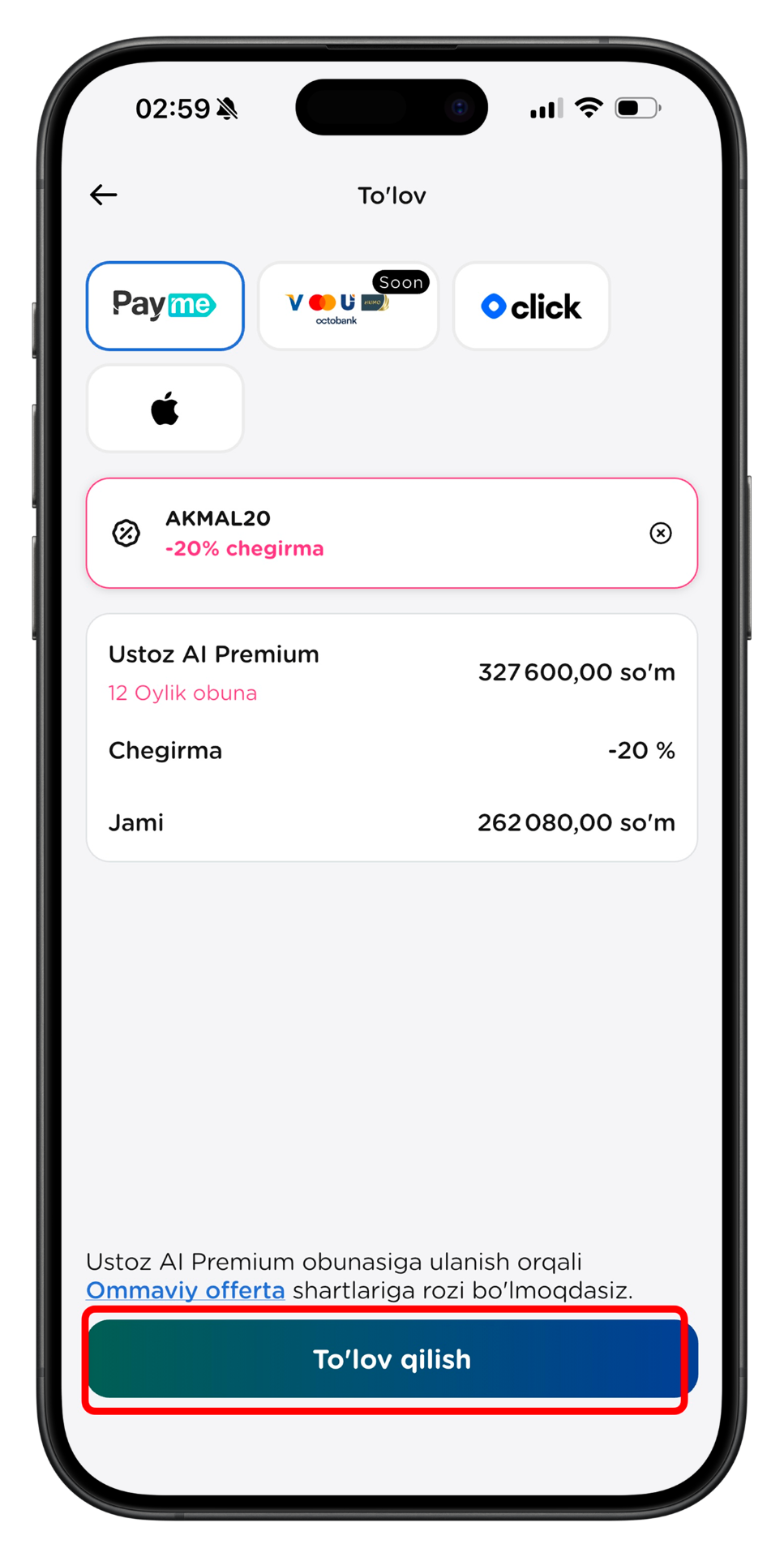
Task: Remove the AKMAL20 promo code
Action: point(661,533)
